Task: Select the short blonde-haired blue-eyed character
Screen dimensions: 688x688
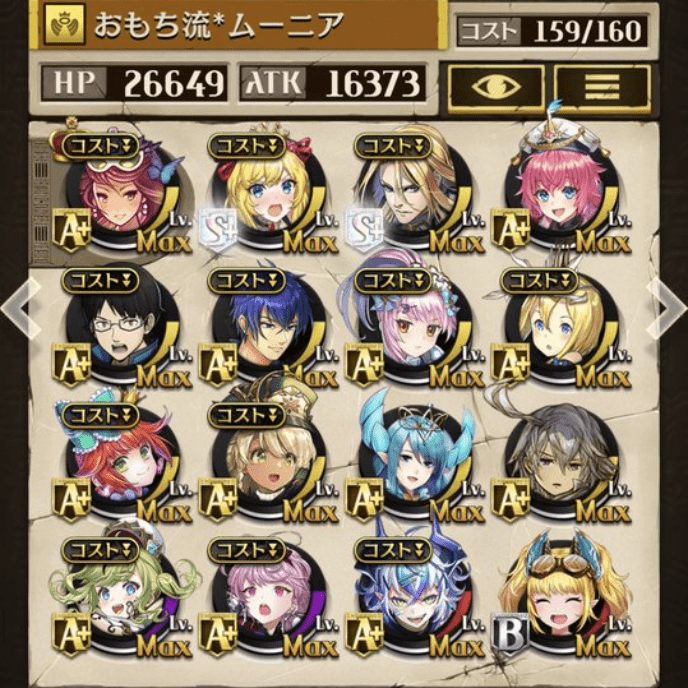Action: tap(556, 330)
